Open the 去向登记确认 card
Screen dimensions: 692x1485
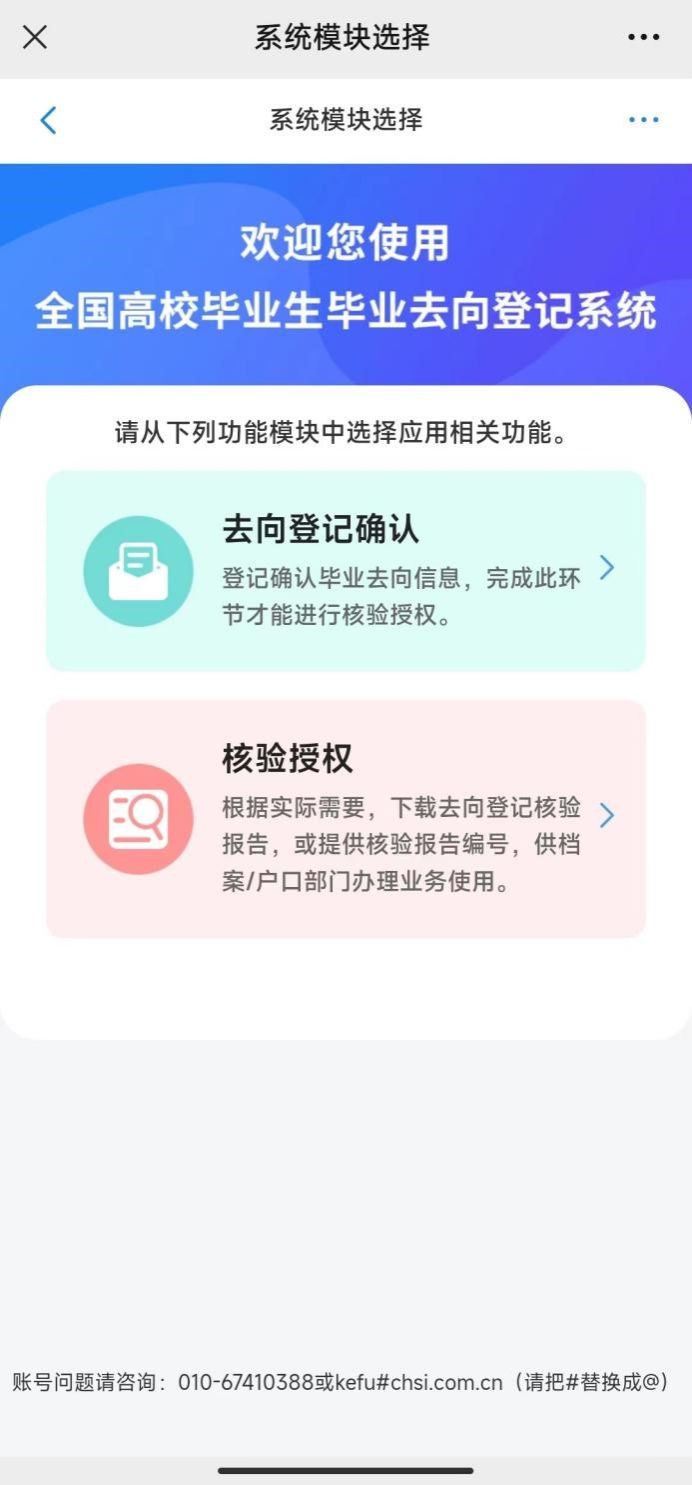coord(346,570)
